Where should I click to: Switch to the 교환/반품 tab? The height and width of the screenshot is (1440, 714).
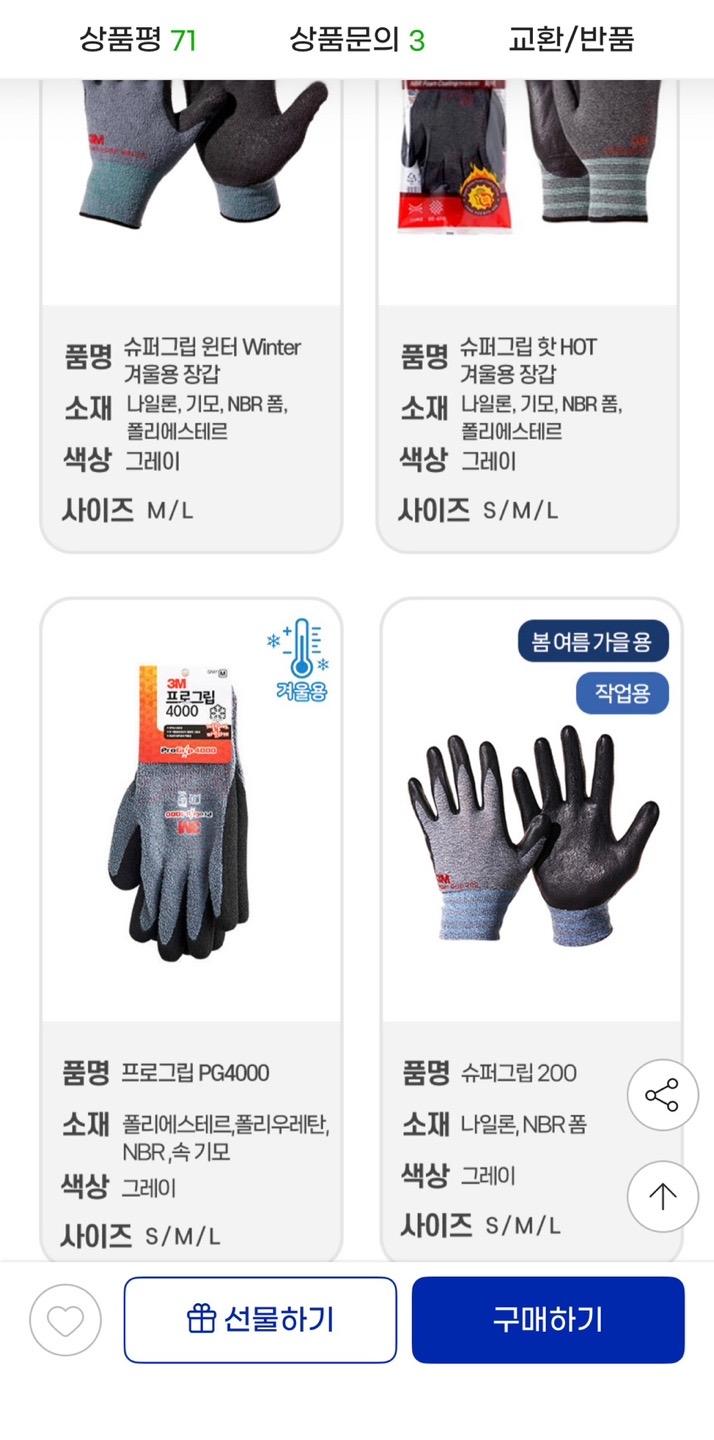click(x=571, y=39)
